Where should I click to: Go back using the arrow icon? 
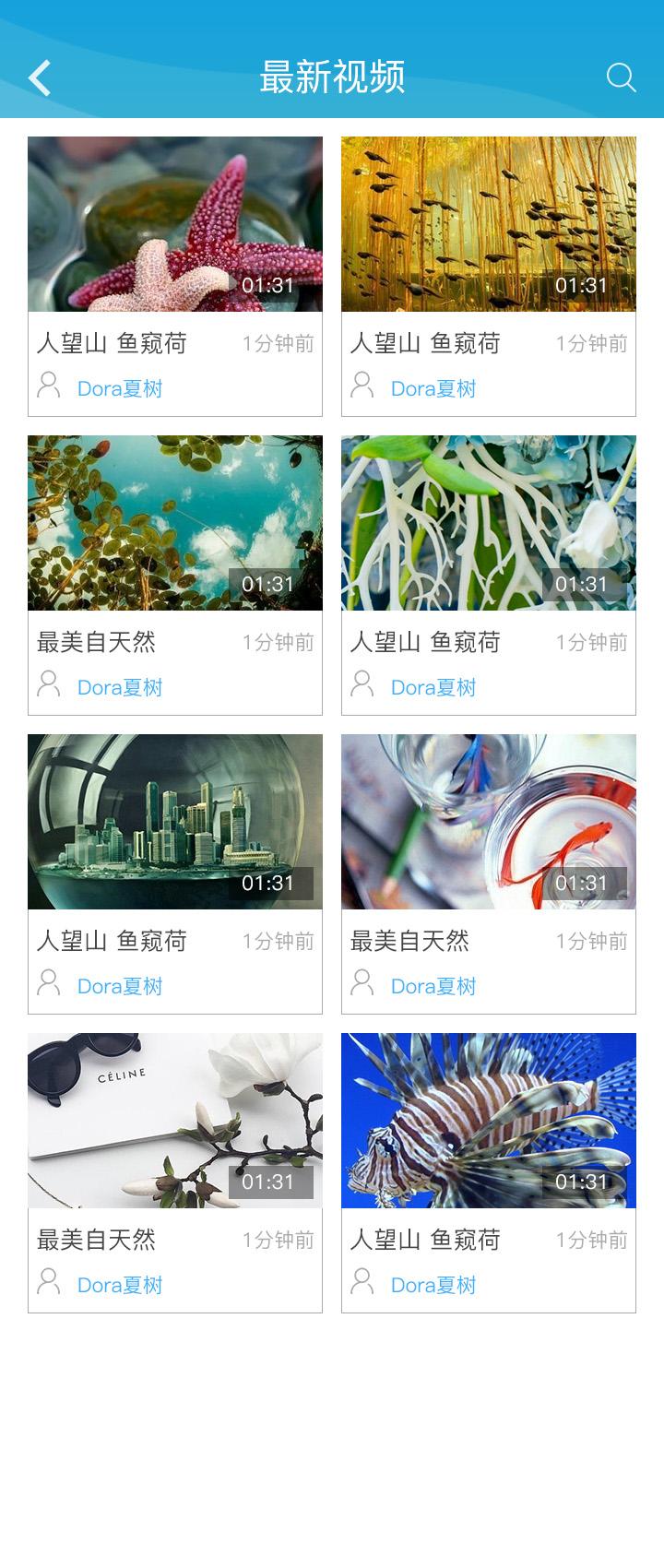40,78
